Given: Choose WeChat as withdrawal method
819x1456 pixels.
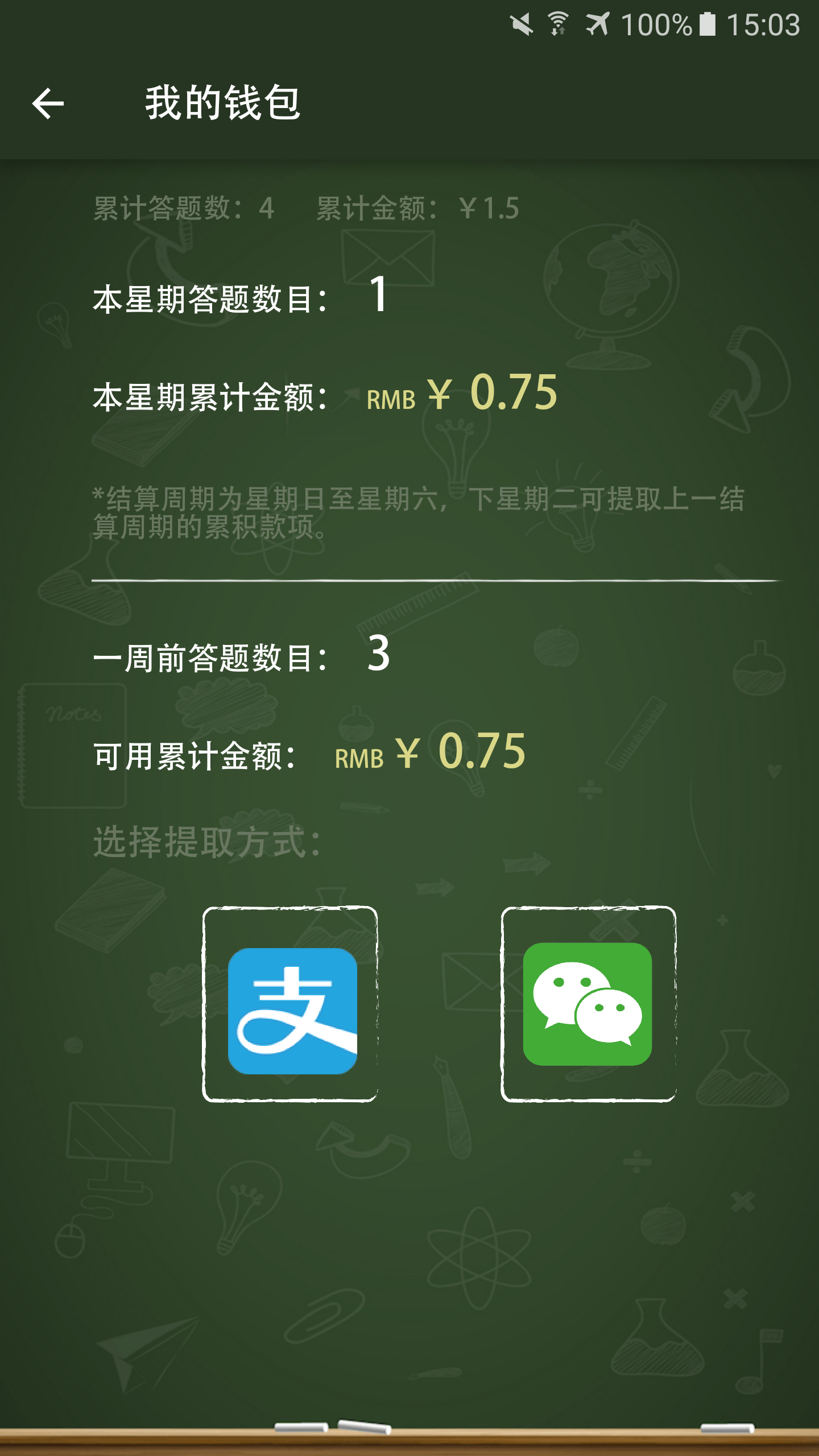Looking at the screenshot, I should [x=588, y=1004].
